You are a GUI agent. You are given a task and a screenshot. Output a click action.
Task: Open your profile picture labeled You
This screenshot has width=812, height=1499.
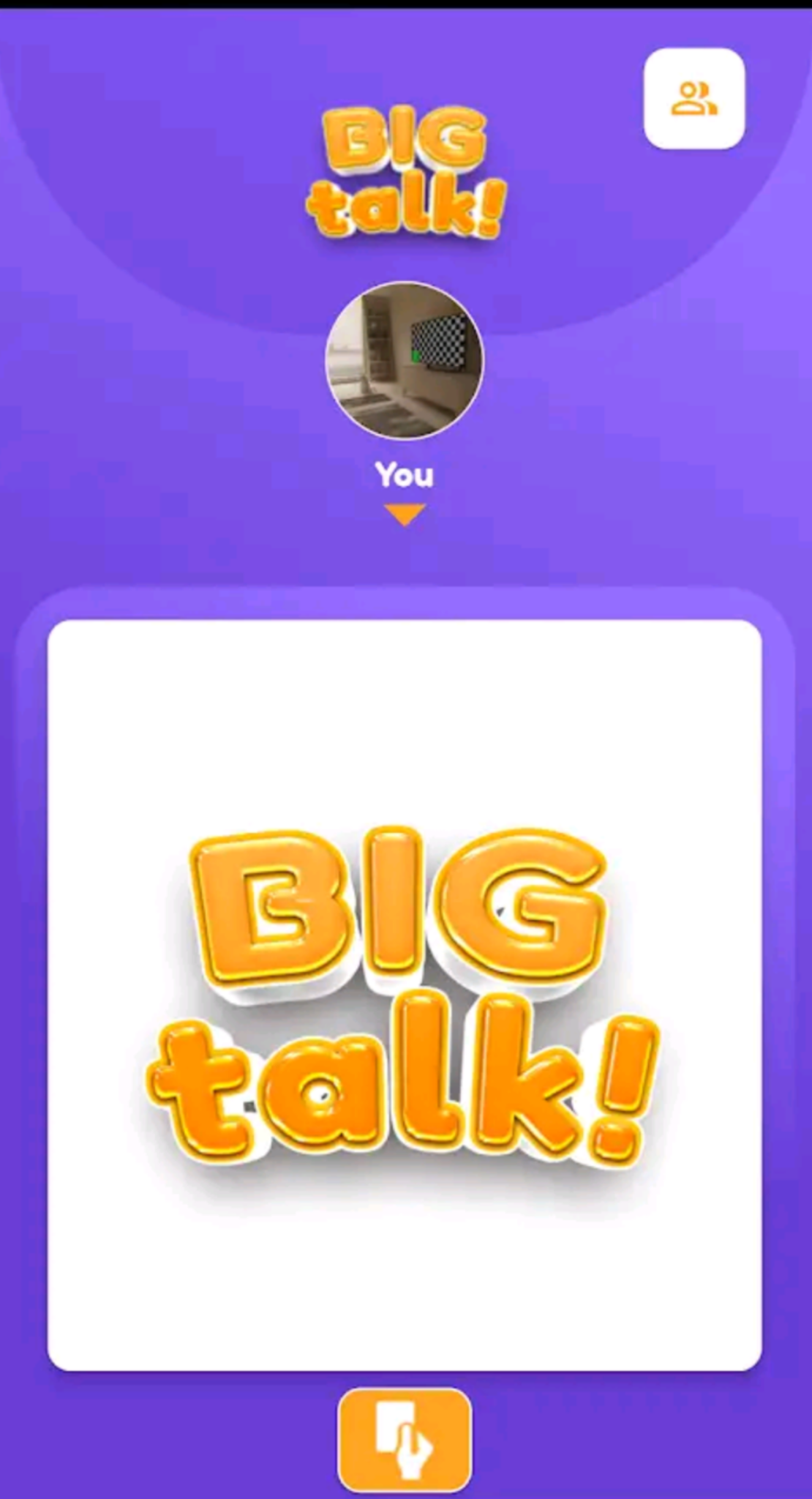coord(405,361)
